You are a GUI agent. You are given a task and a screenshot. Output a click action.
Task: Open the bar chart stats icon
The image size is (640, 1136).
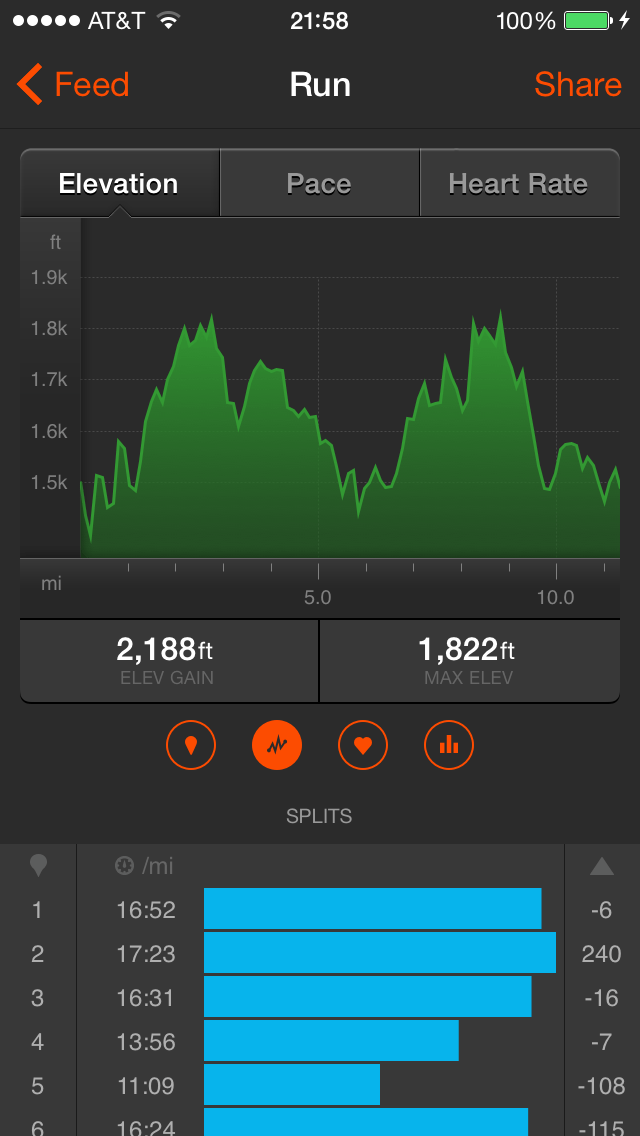(x=449, y=745)
